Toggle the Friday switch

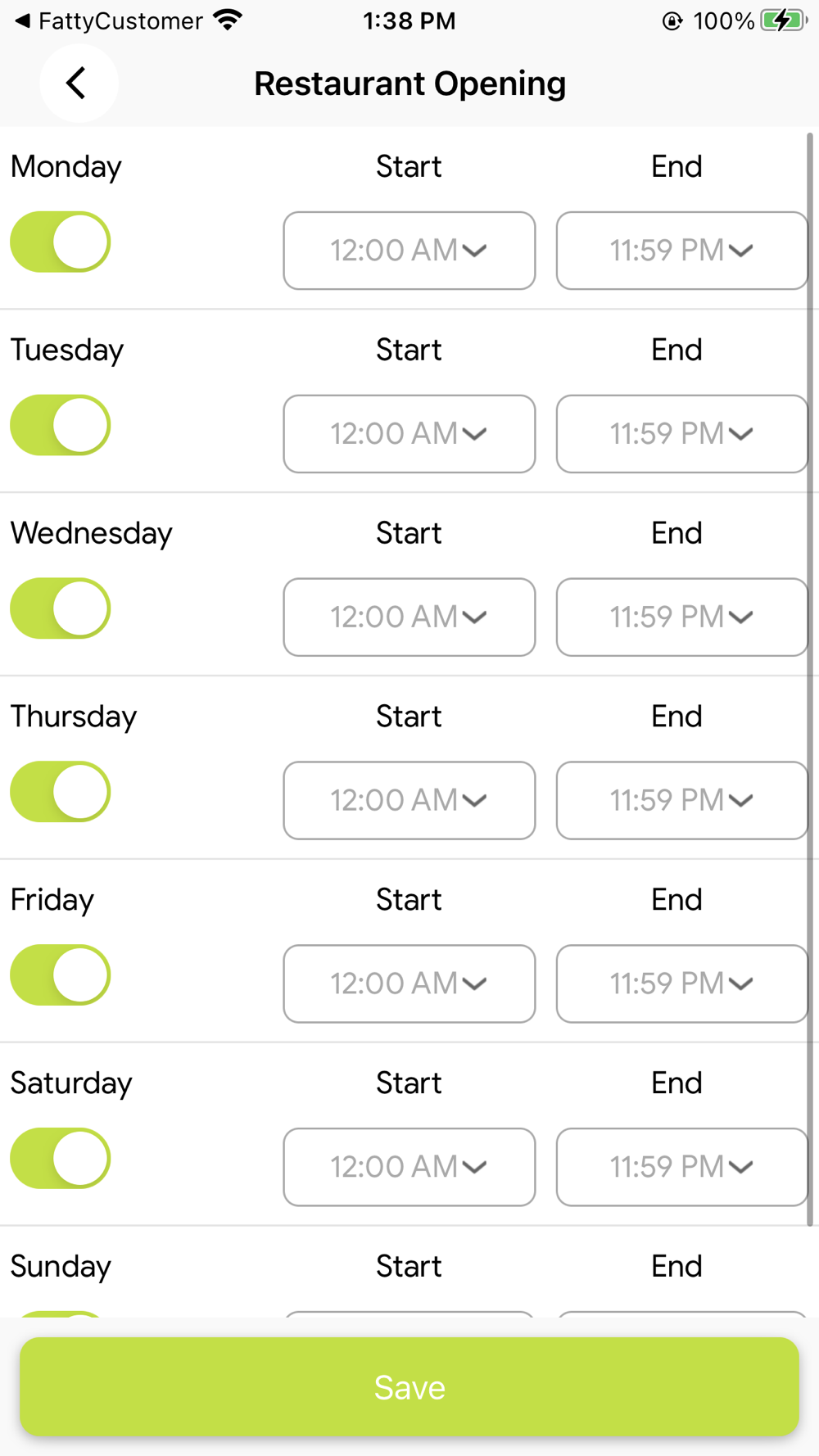61,976
